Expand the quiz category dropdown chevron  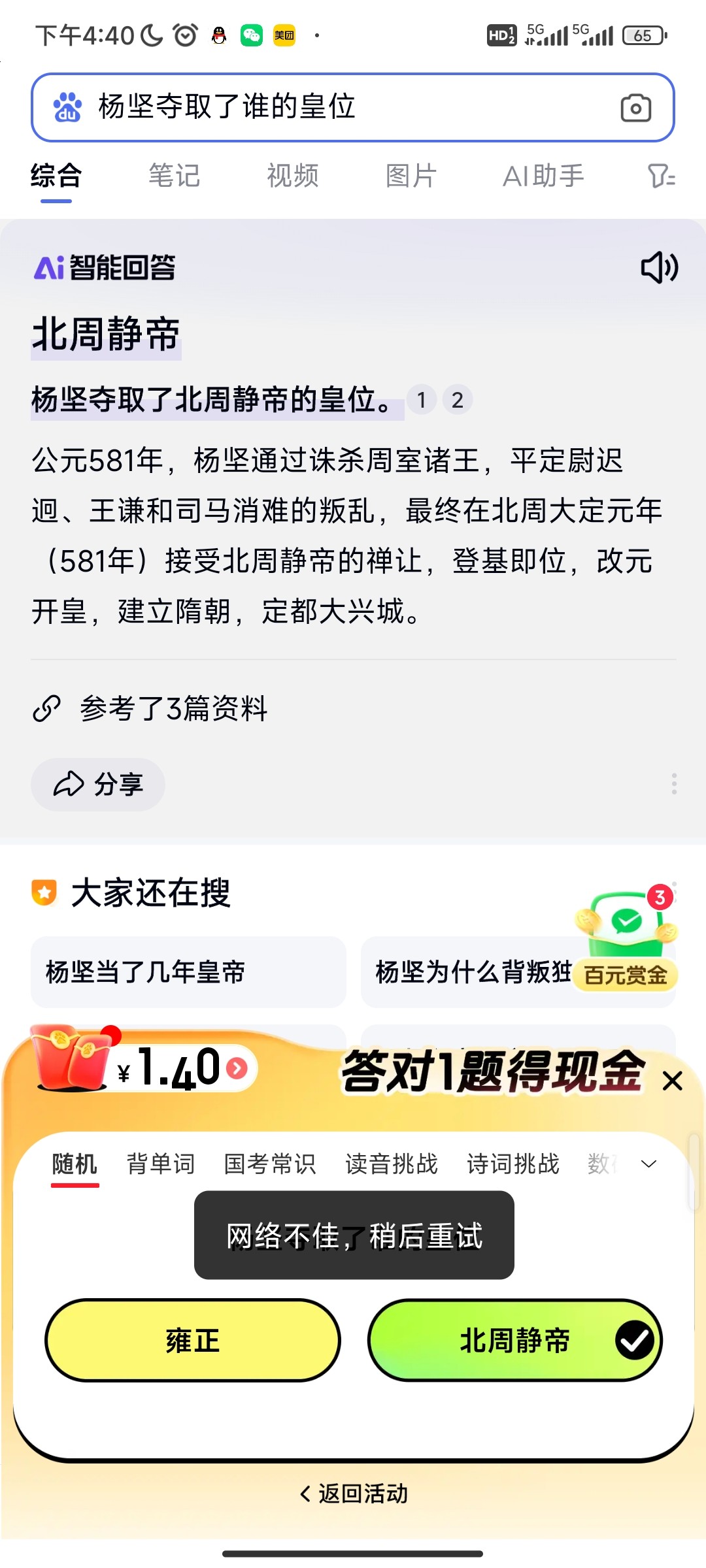[x=648, y=1164]
